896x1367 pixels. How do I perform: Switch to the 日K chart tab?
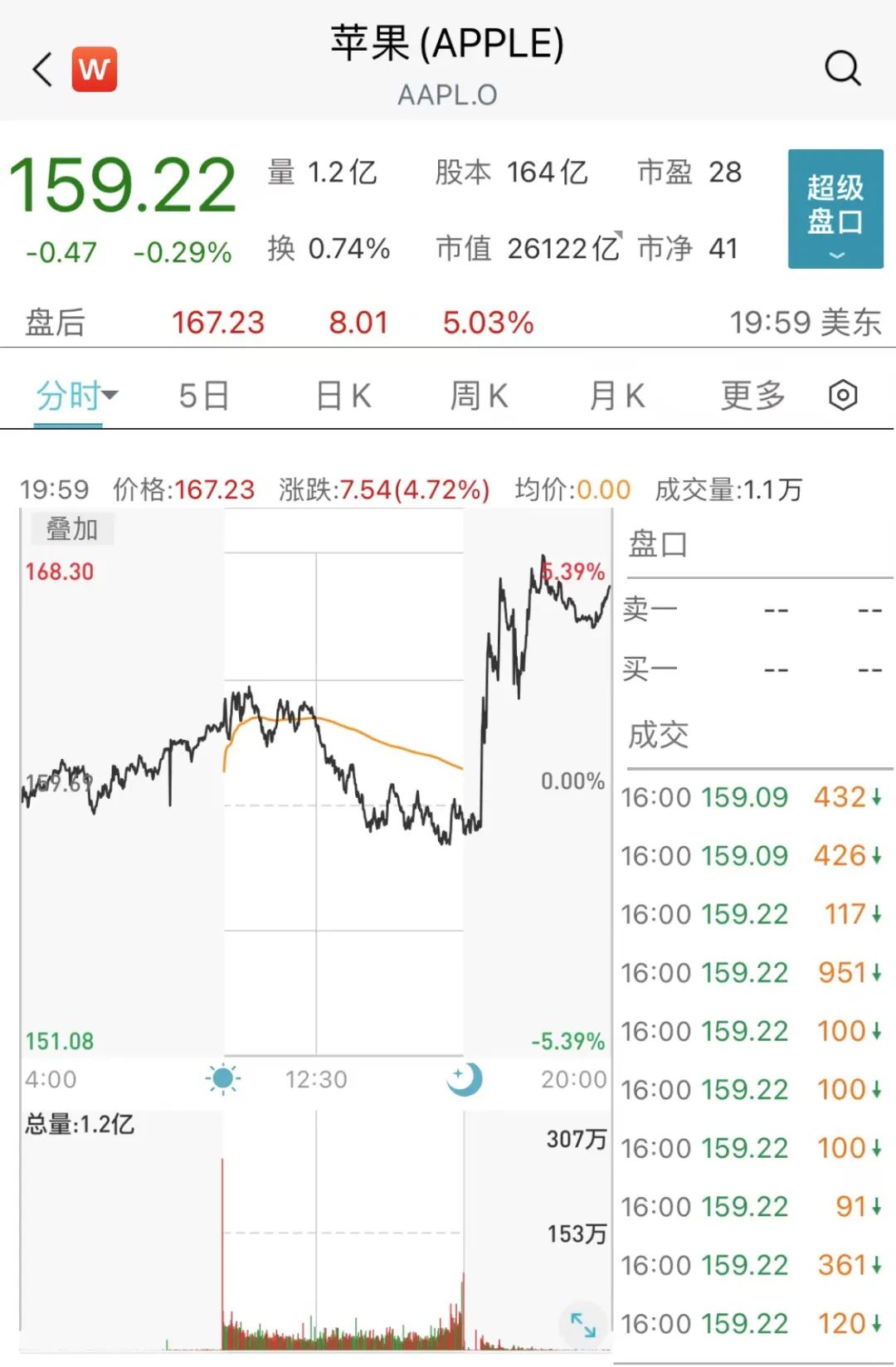point(342,396)
